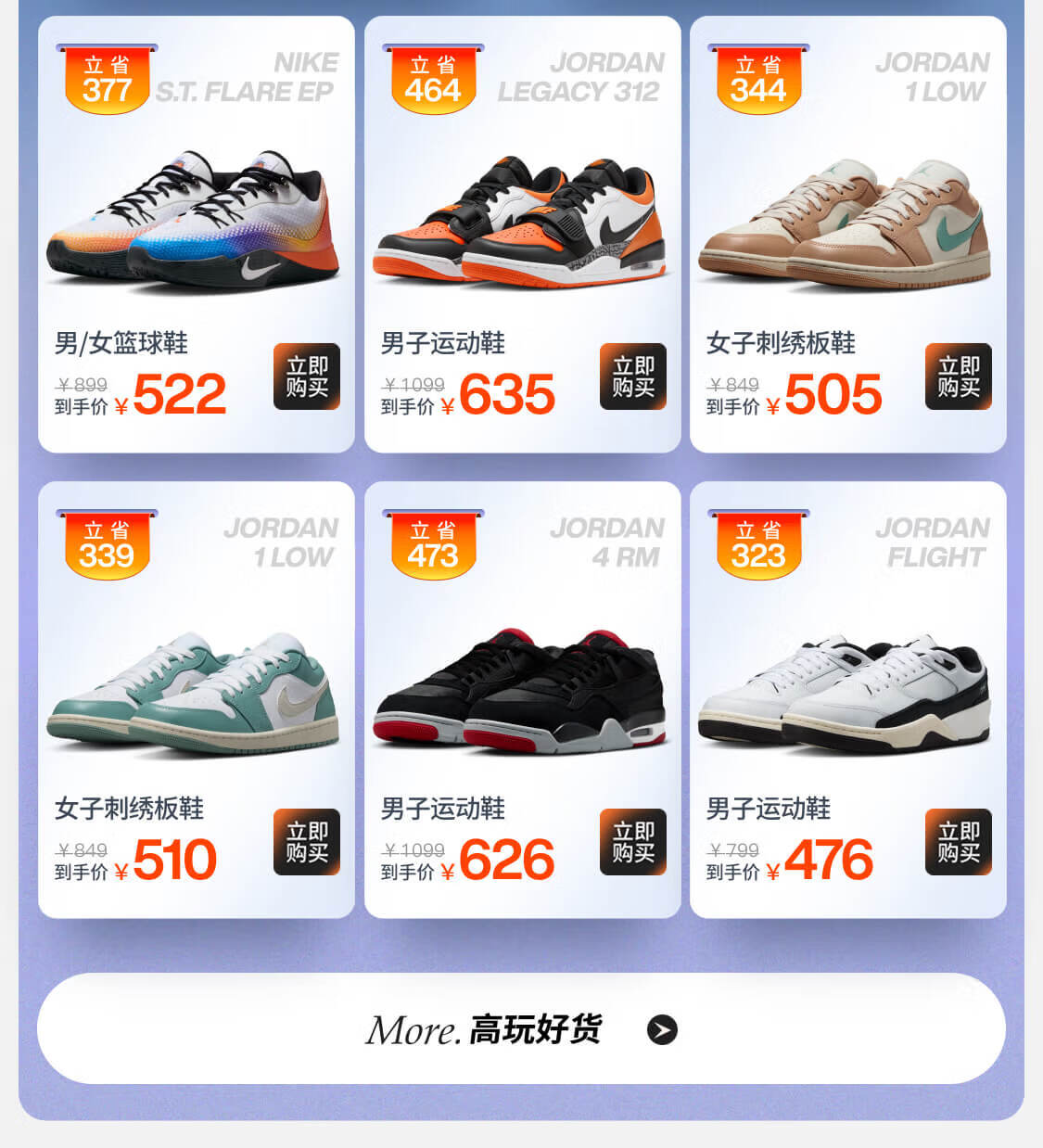The image size is (1043, 1148).
Task: Buy the ¥510 green Jordan 1 Low
Action: (307, 842)
